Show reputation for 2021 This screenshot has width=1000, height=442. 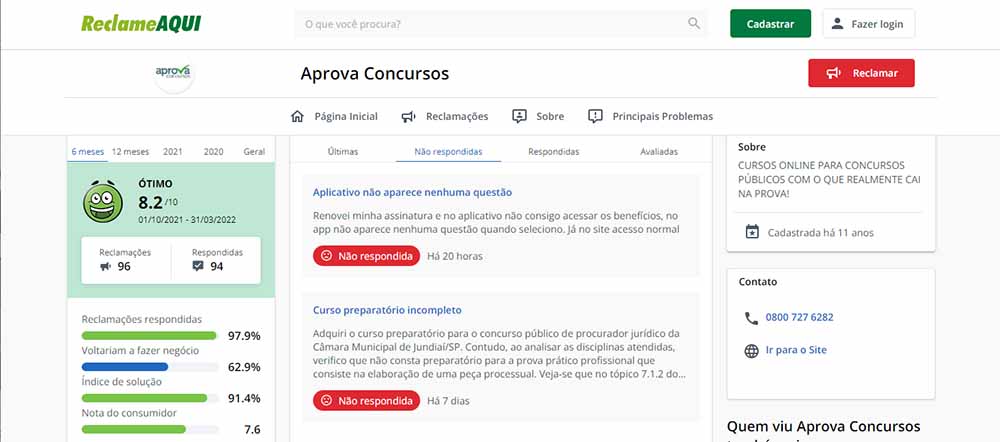pos(173,152)
